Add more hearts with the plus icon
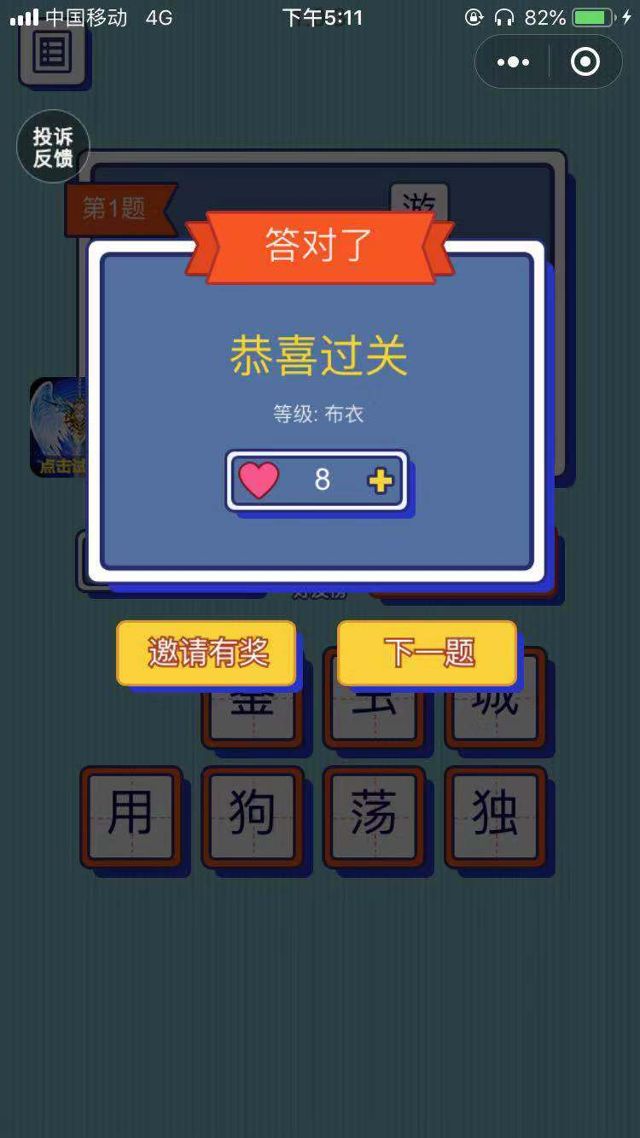The height and width of the screenshot is (1138, 640). 380,481
